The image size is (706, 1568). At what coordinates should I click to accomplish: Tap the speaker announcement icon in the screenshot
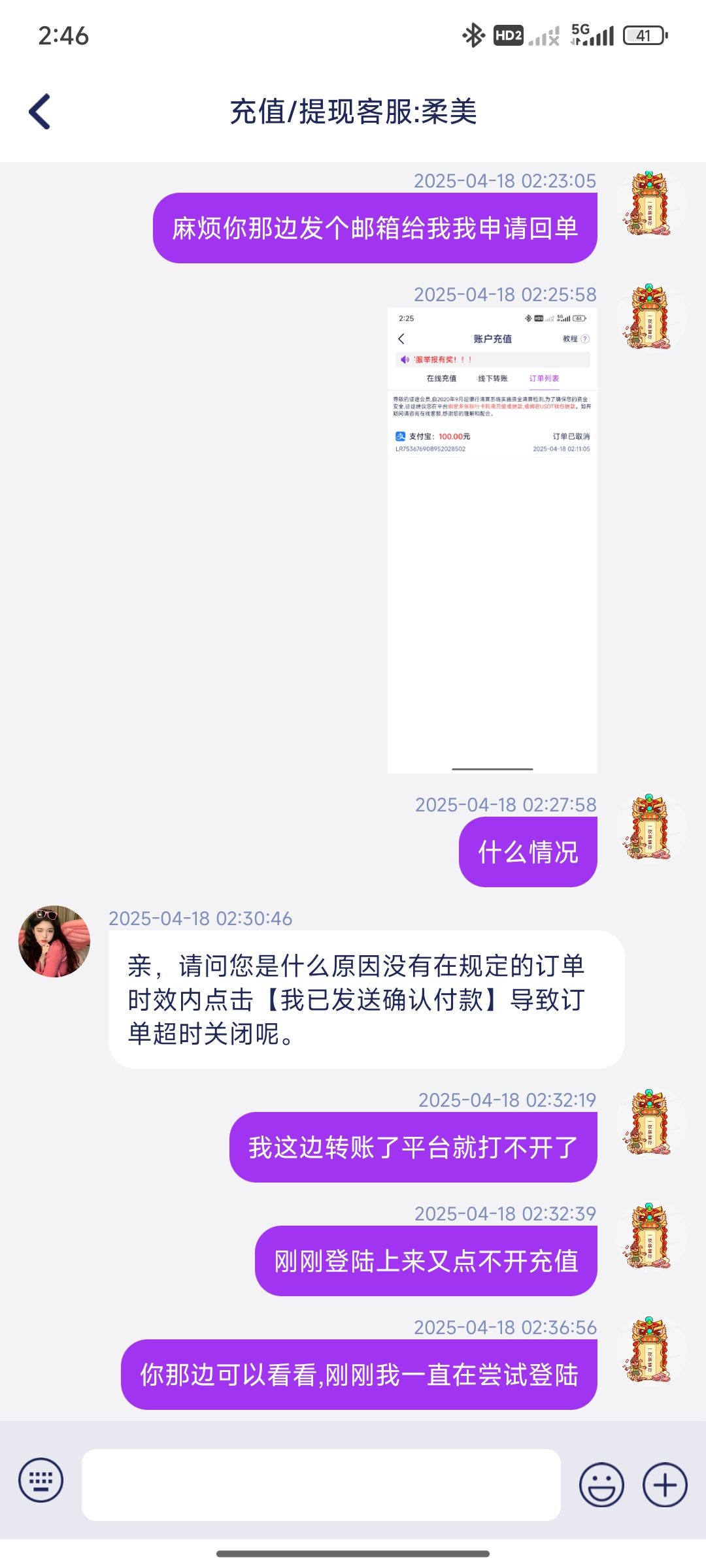(403, 359)
